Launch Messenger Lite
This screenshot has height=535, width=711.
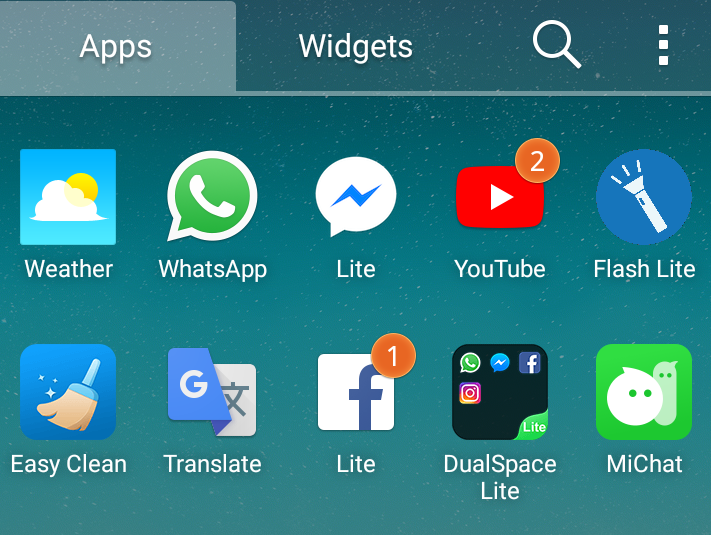pos(355,197)
